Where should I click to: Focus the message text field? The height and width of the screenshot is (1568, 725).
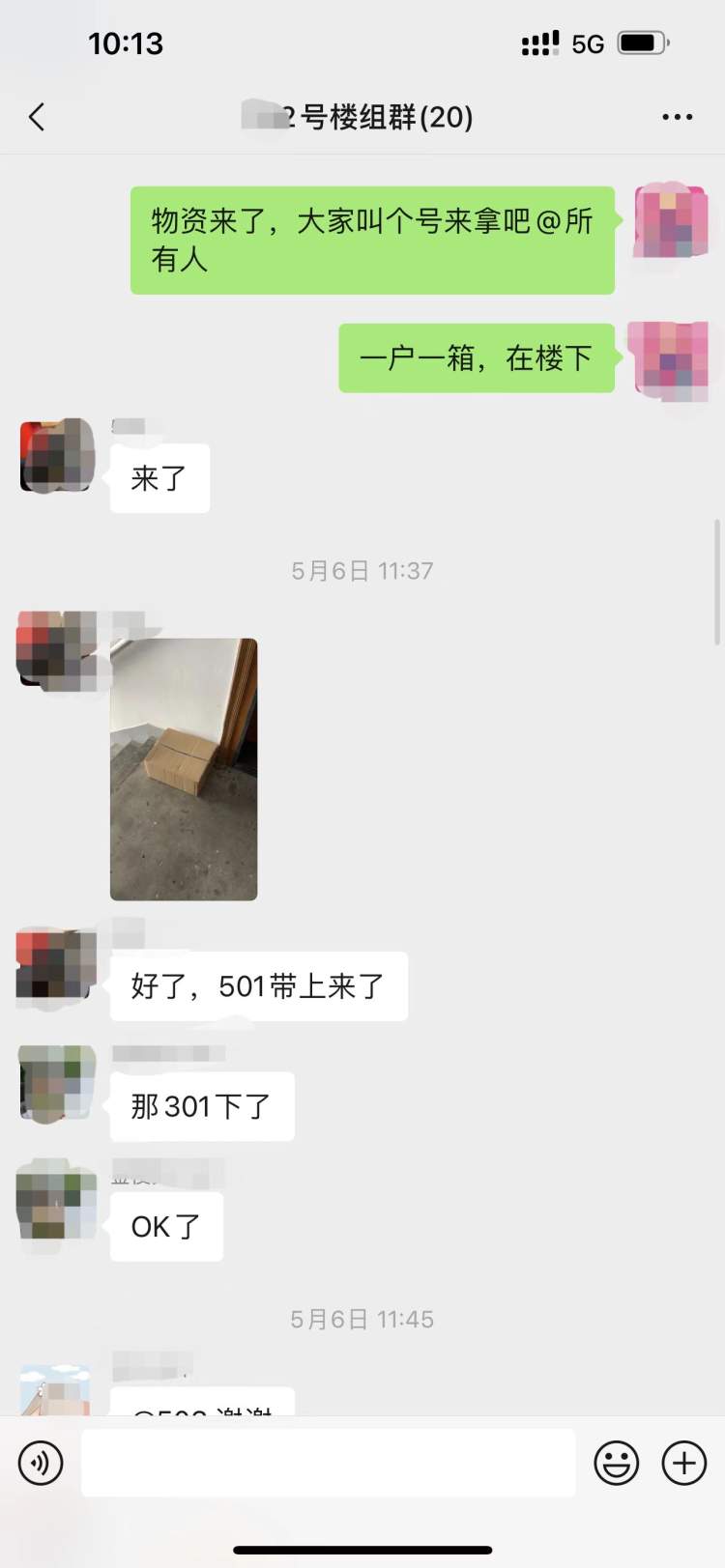(328, 1463)
